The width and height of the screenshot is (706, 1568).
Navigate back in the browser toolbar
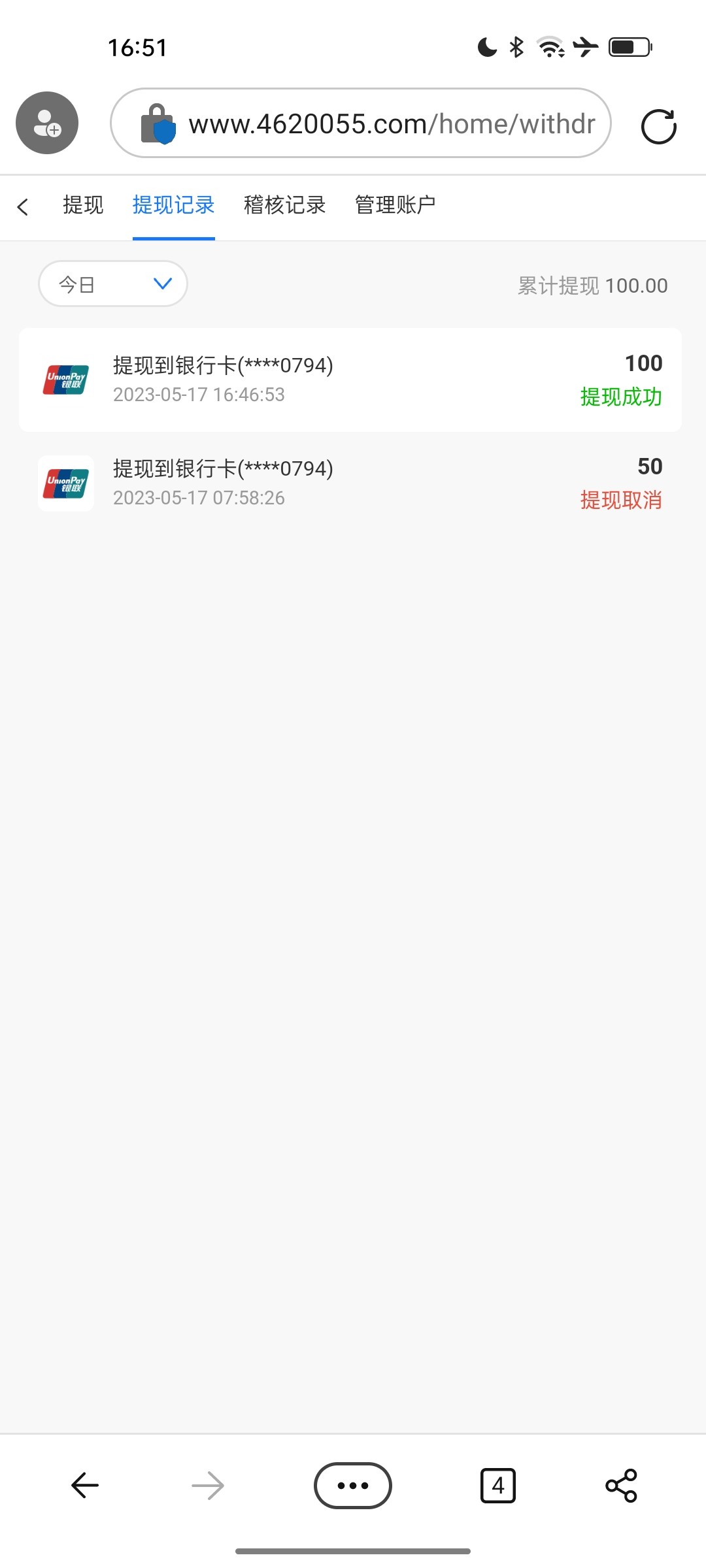click(85, 1485)
